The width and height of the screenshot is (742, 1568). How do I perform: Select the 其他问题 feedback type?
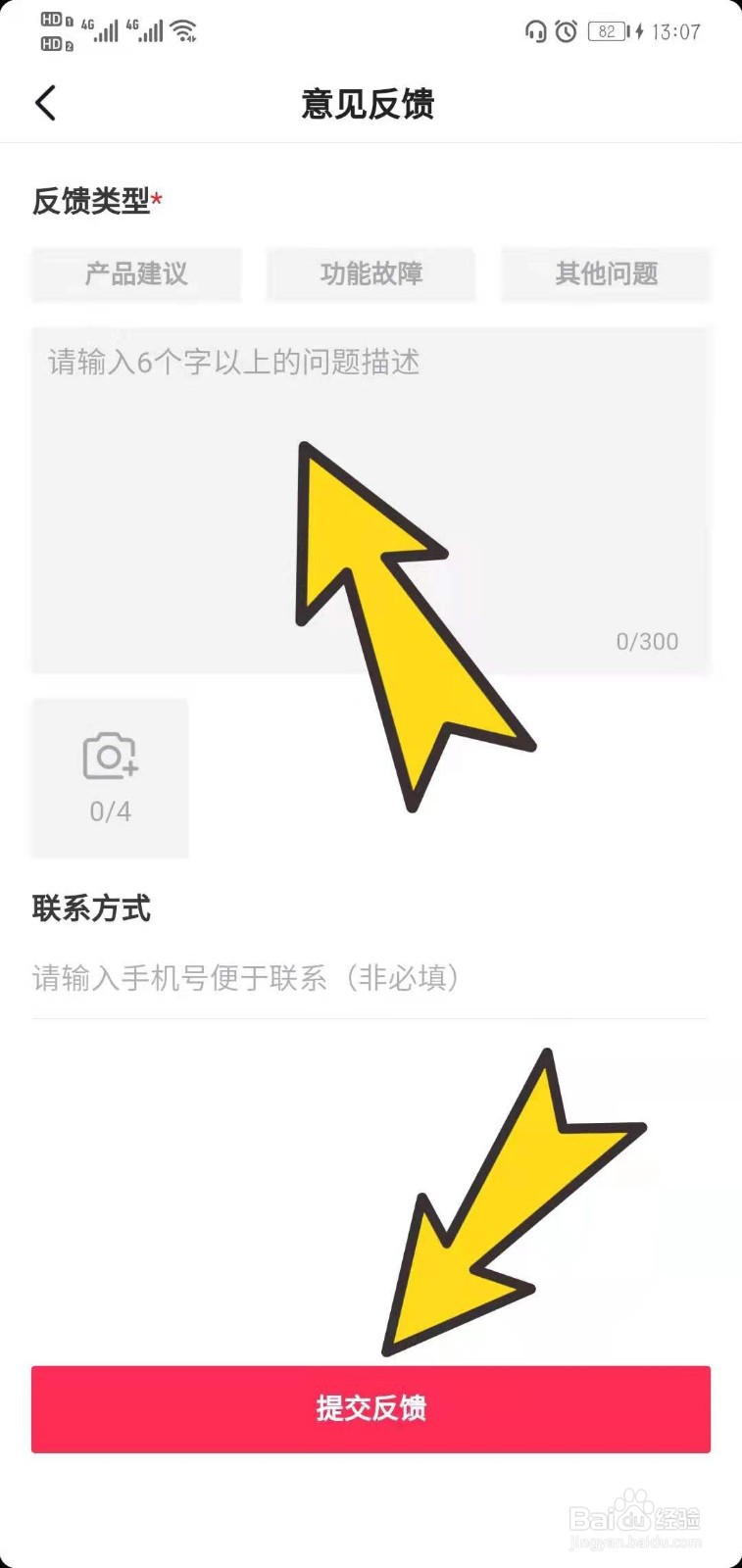click(x=605, y=275)
